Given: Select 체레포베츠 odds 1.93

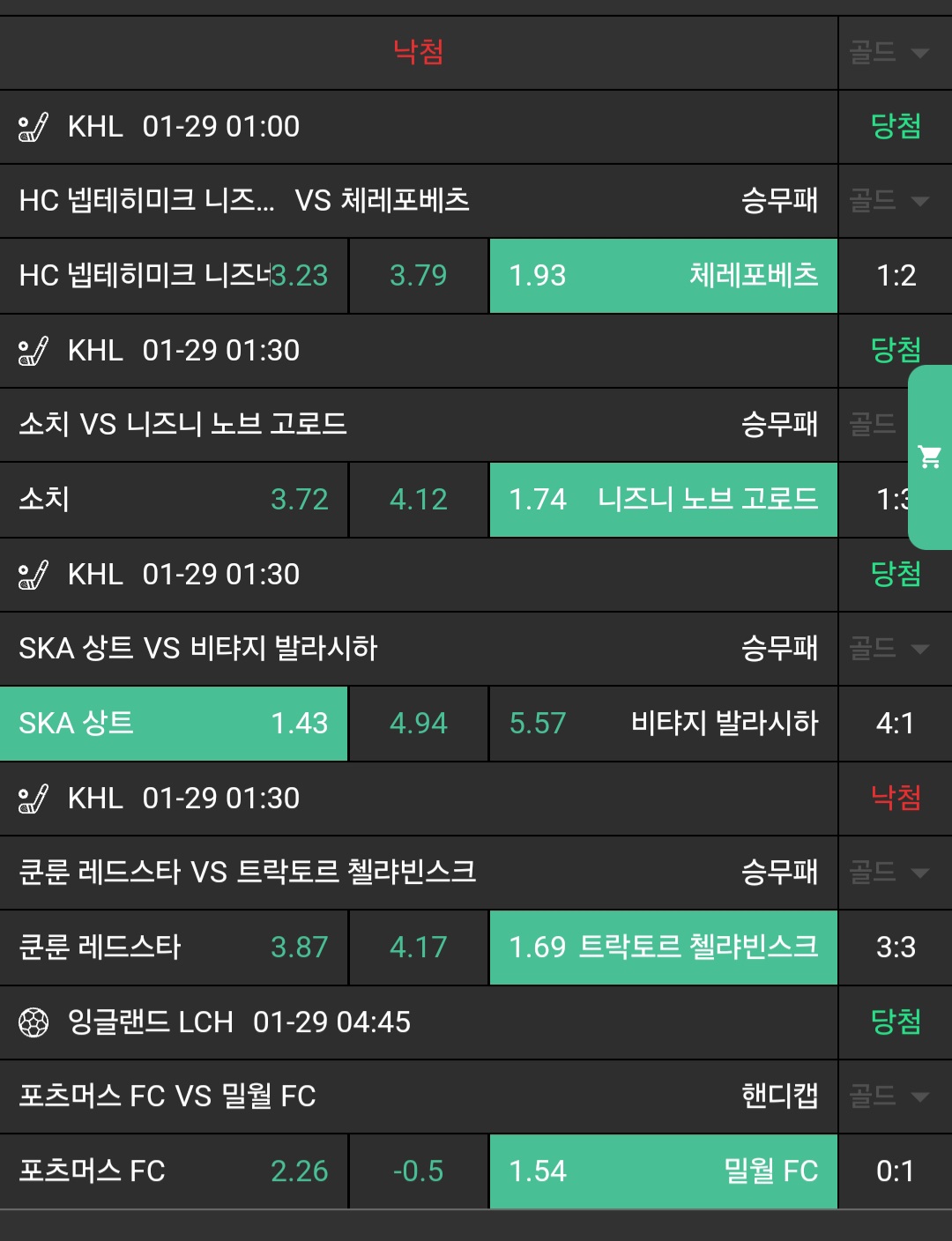Looking at the screenshot, I should [663, 276].
